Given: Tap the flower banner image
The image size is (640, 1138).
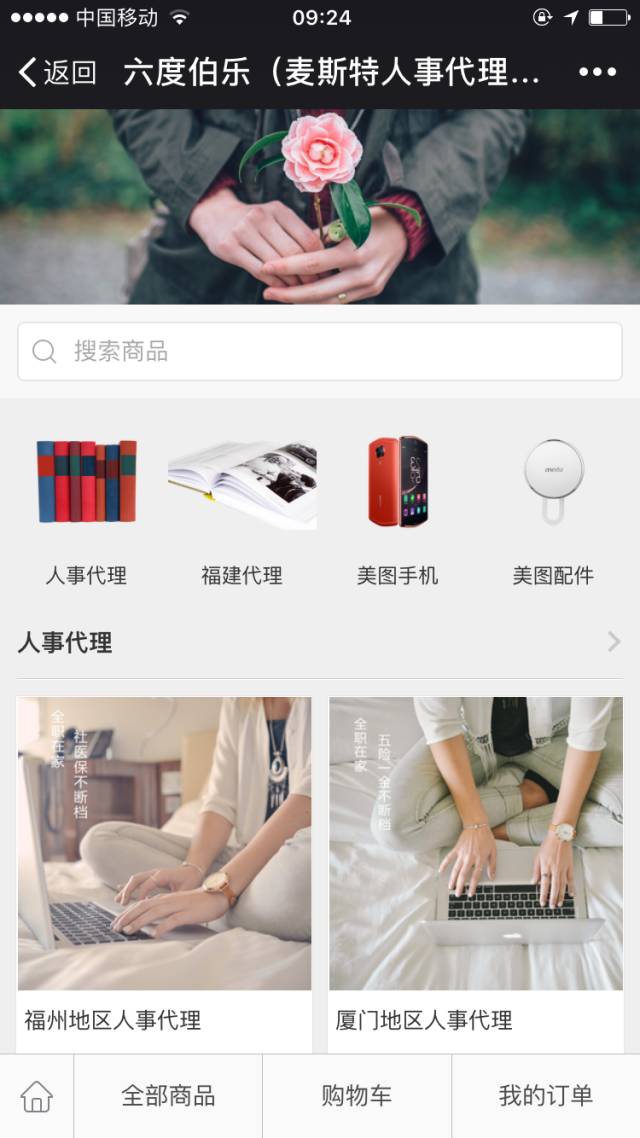Looking at the screenshot, I should pos(320,207).
